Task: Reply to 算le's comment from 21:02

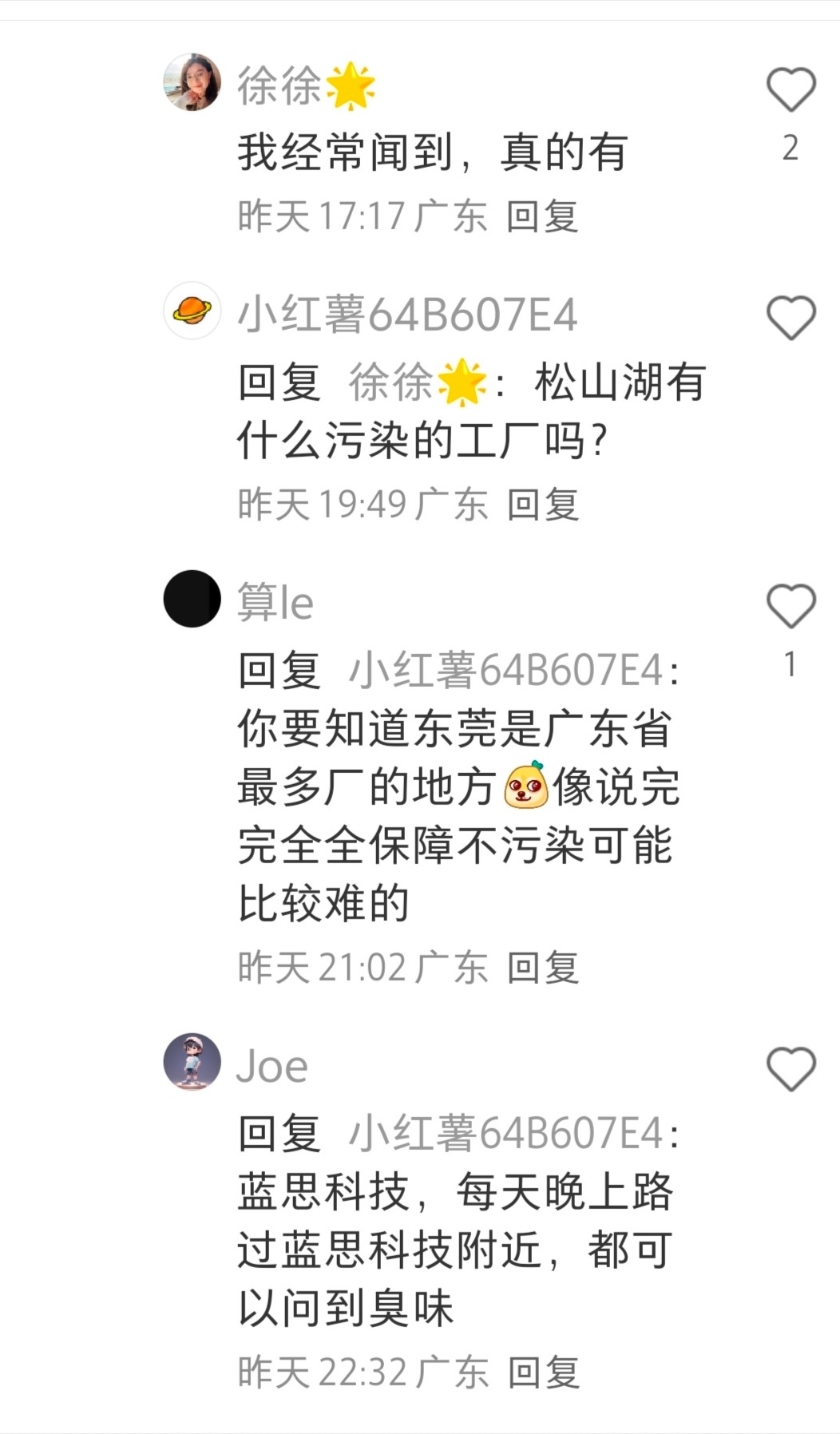Action: [543, 968]
